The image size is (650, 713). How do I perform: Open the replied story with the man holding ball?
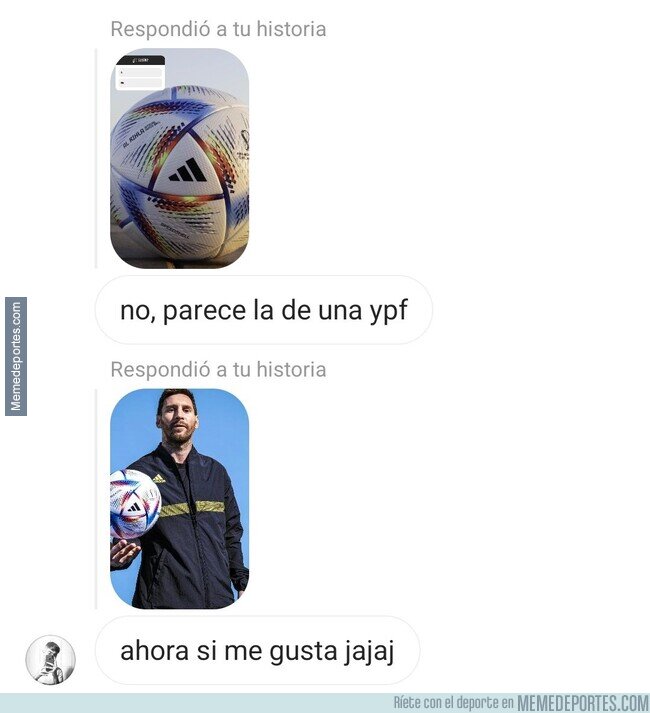179,499
